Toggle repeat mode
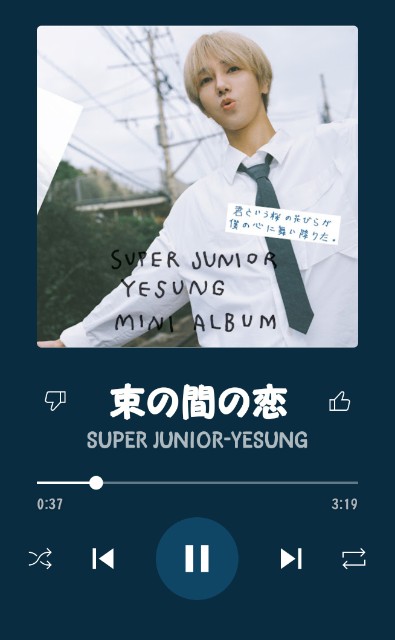The height and width of the screenshot is (640, 395). [354, 558]
